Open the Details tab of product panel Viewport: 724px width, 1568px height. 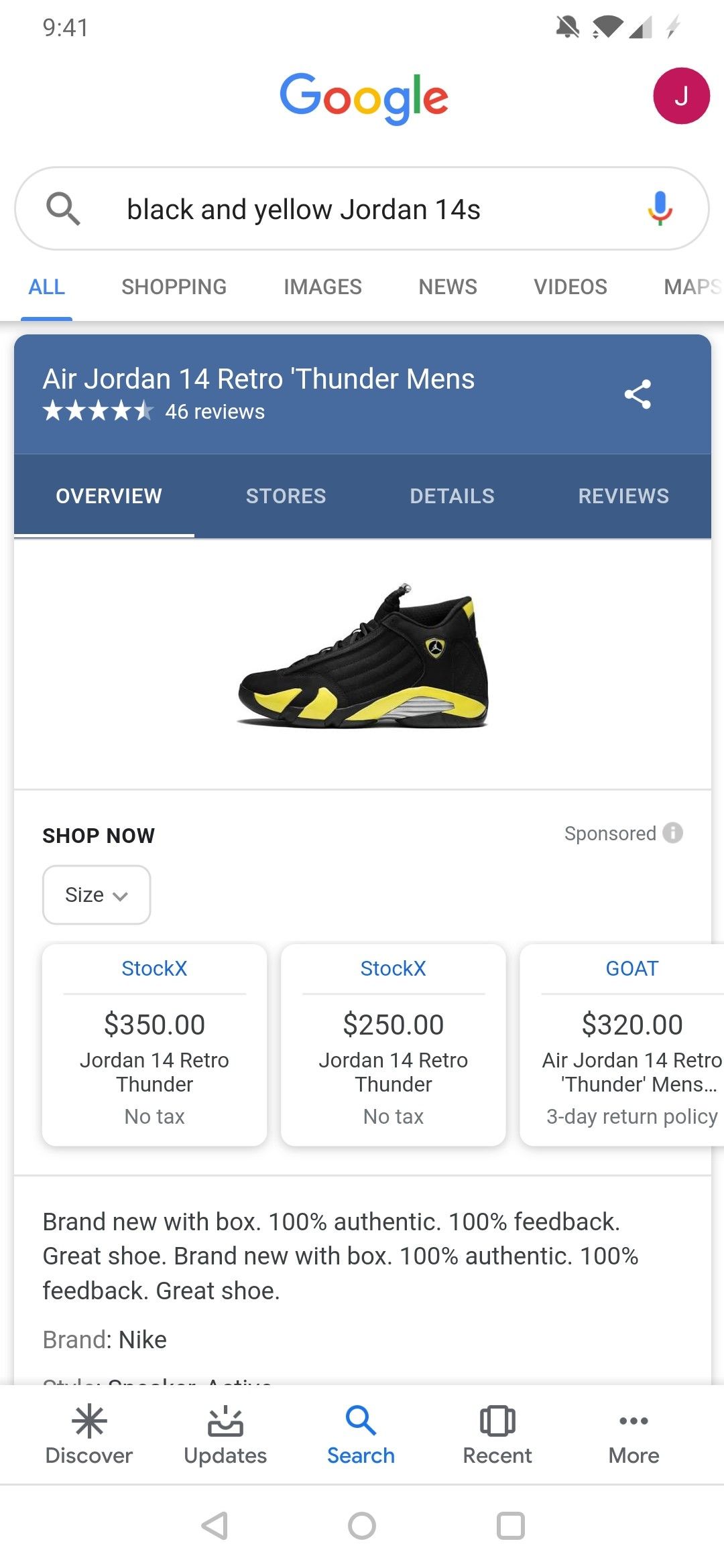(452, 496)
